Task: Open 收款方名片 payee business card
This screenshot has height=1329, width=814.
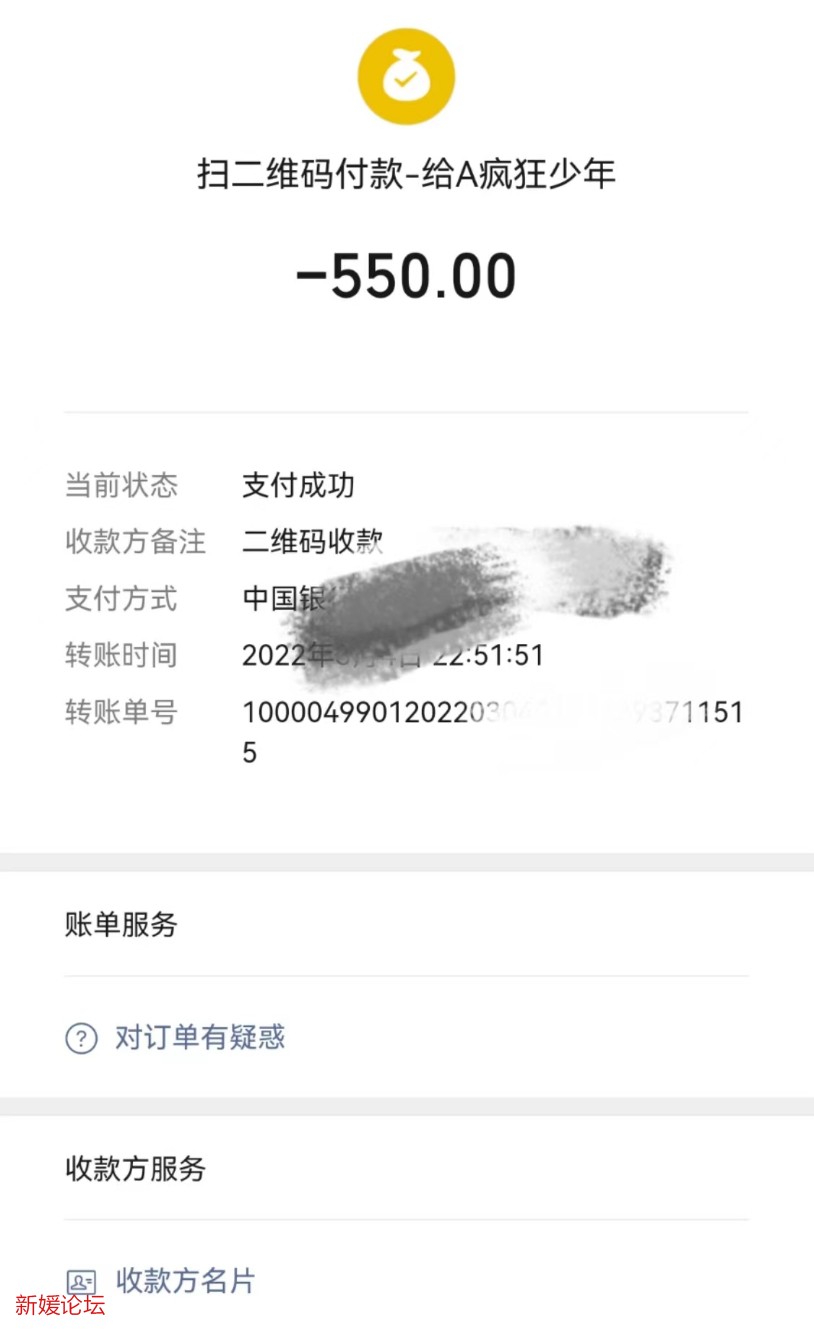Action: coord(186,1281)
